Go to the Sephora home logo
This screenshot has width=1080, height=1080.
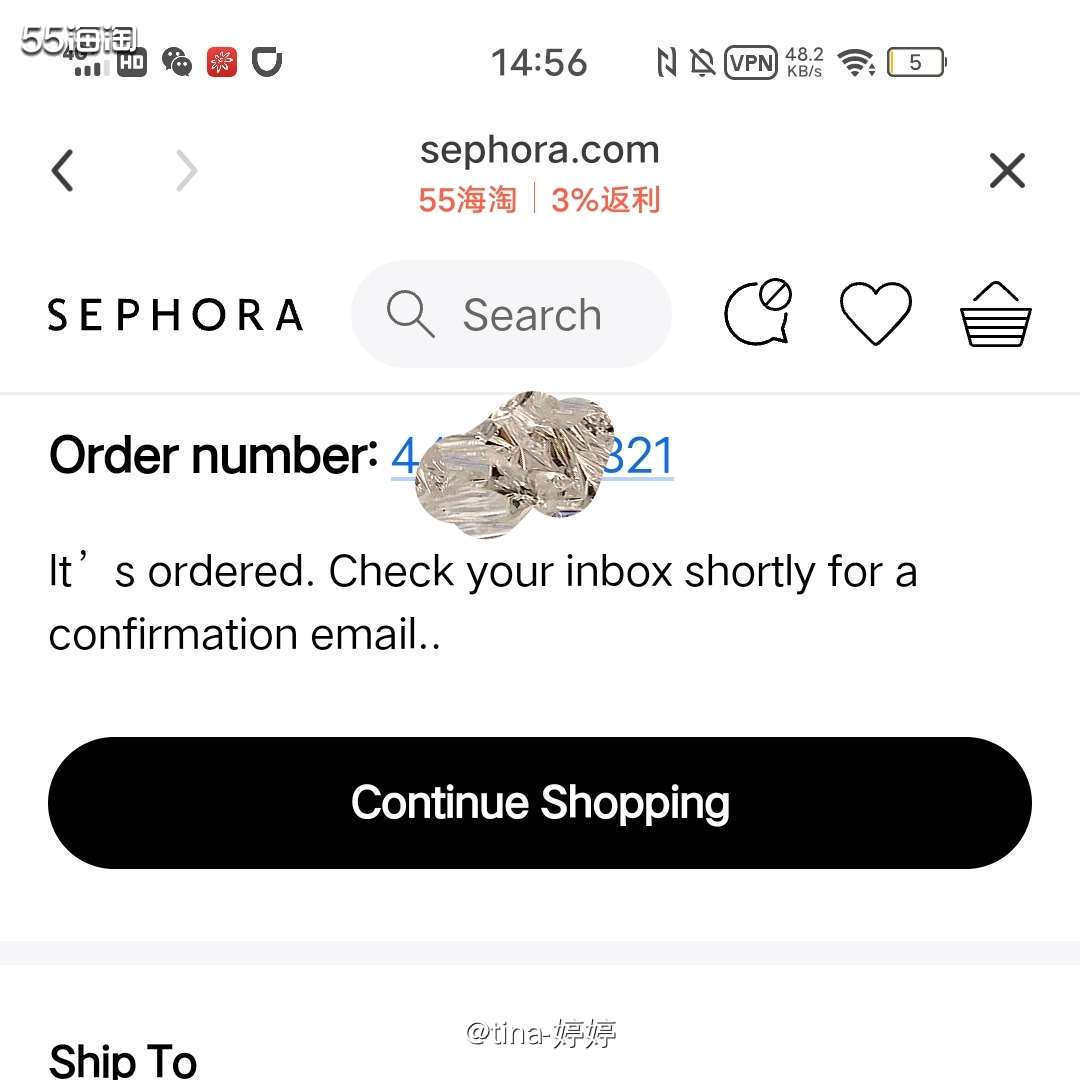pos(176,315)
